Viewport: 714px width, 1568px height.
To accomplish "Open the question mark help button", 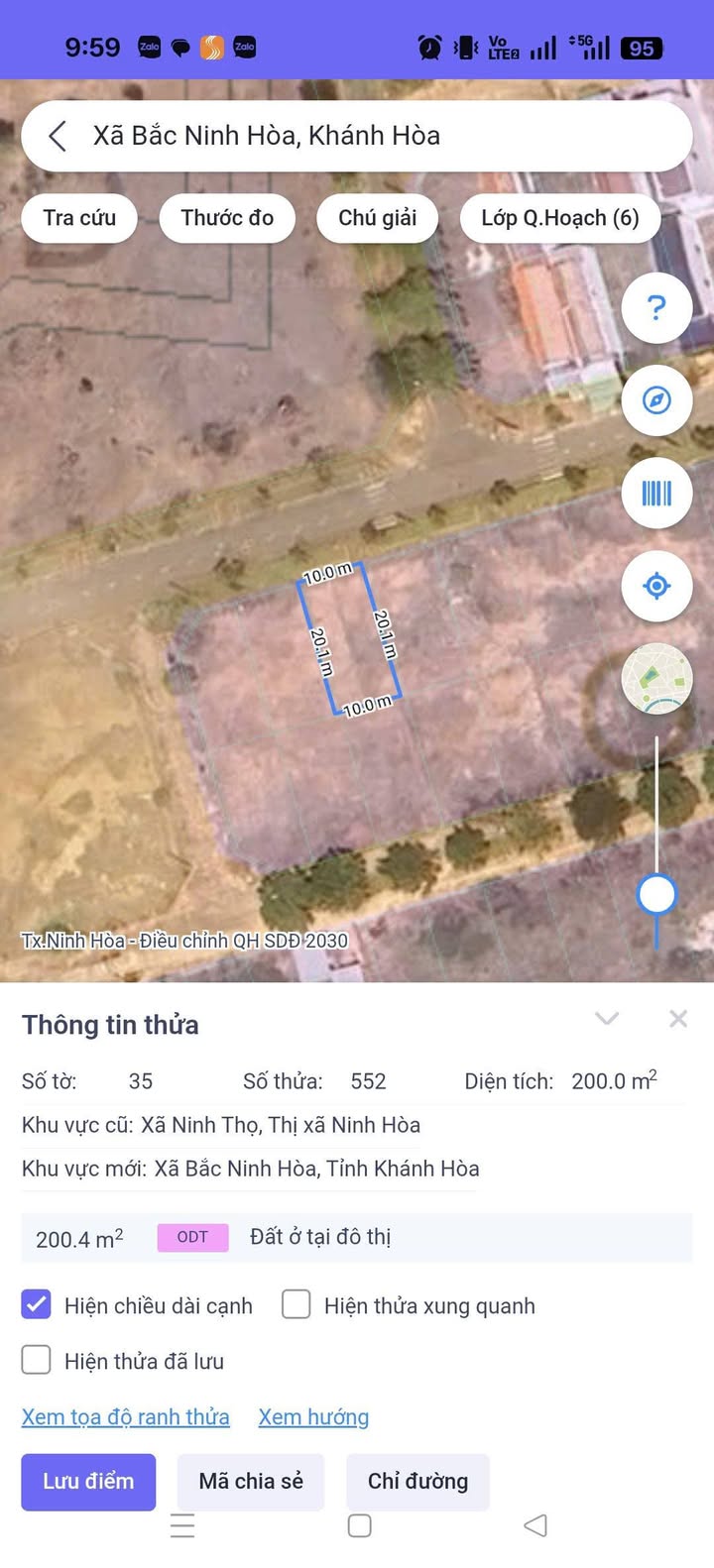I will pyautogui.click(x=656, y=308).
